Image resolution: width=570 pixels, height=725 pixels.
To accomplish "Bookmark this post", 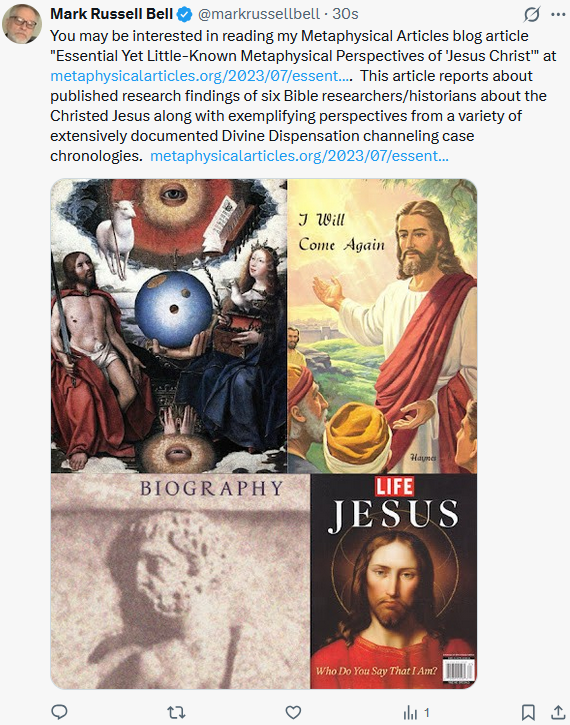I will (528, 712).
